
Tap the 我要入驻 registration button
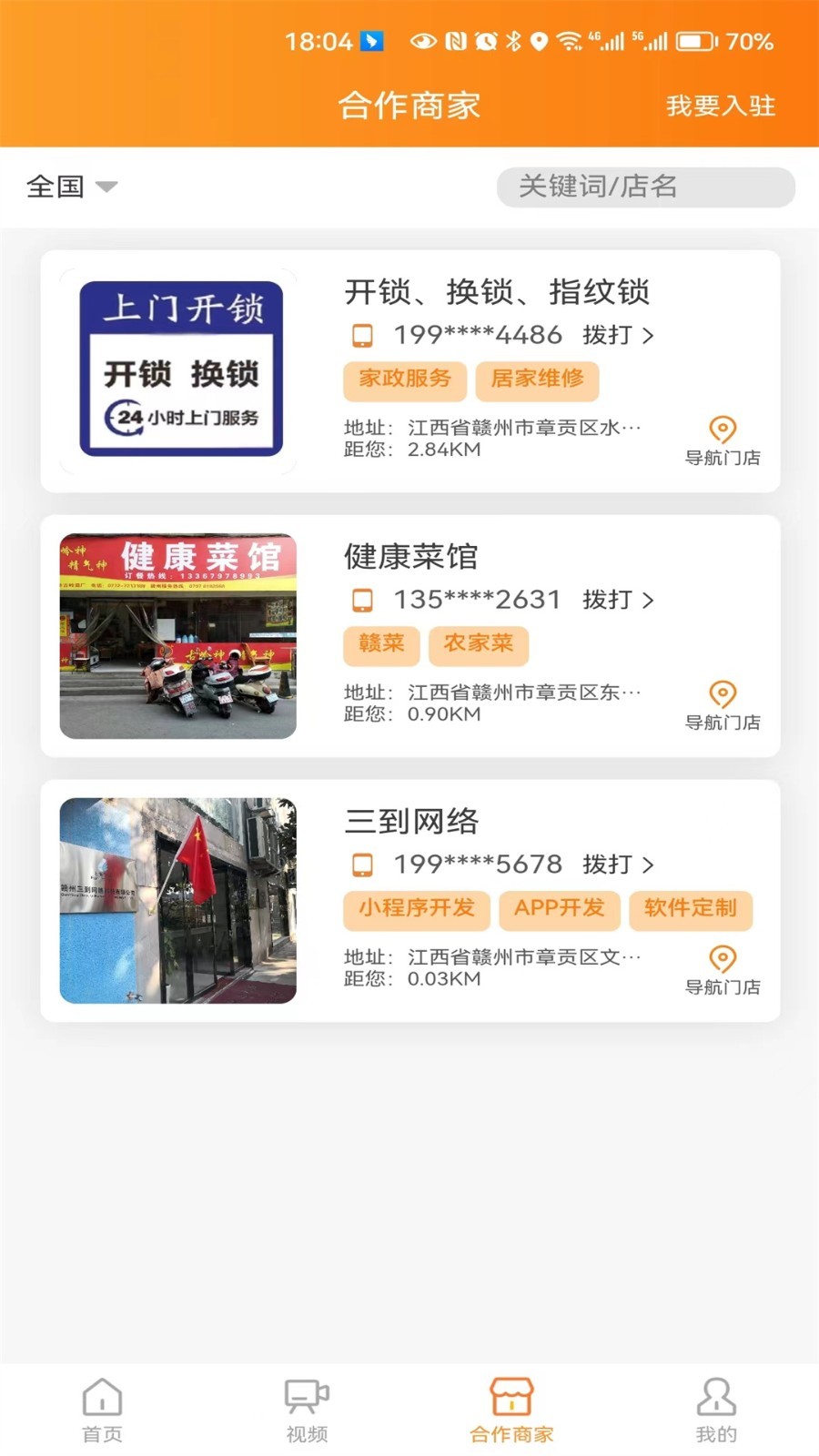(x=720, y=106)
